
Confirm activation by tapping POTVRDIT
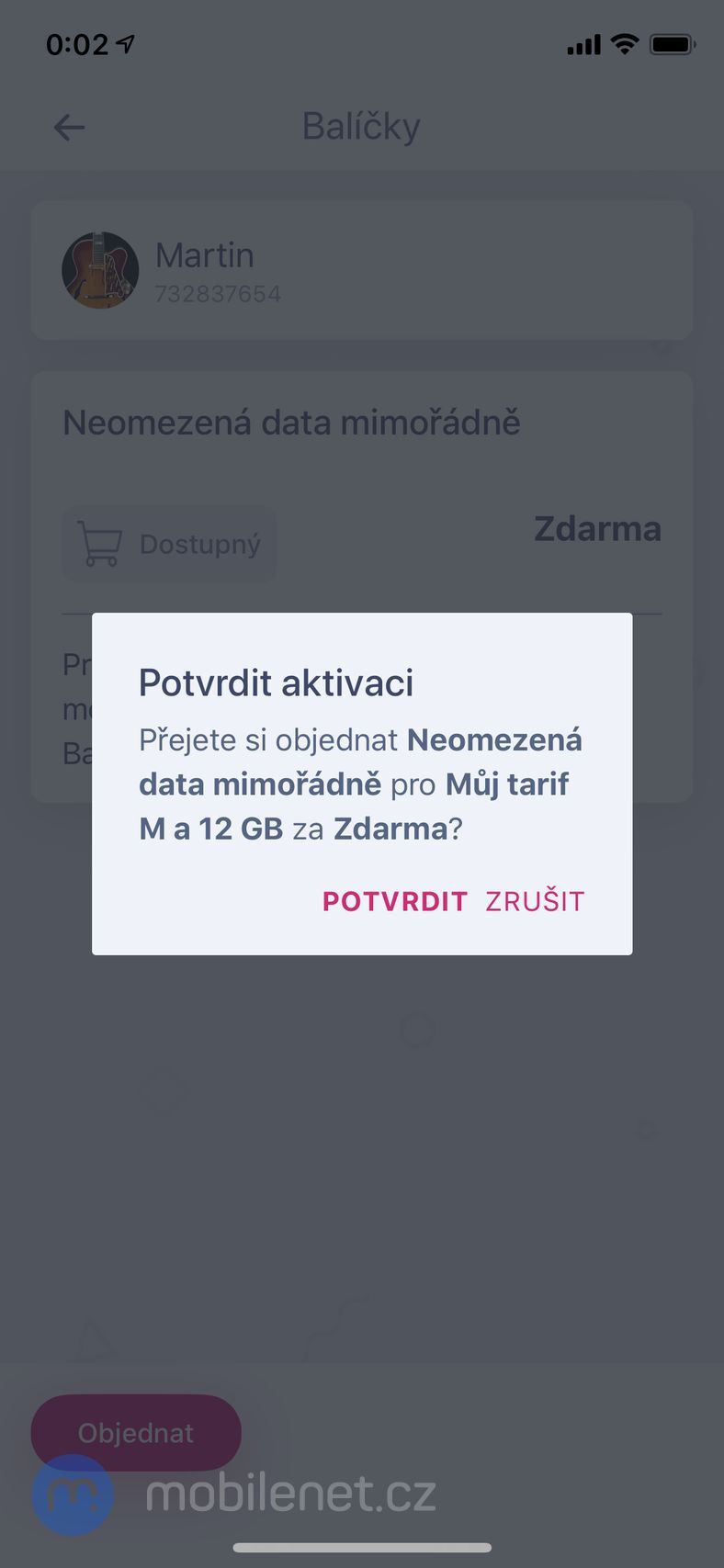point(394,901)
